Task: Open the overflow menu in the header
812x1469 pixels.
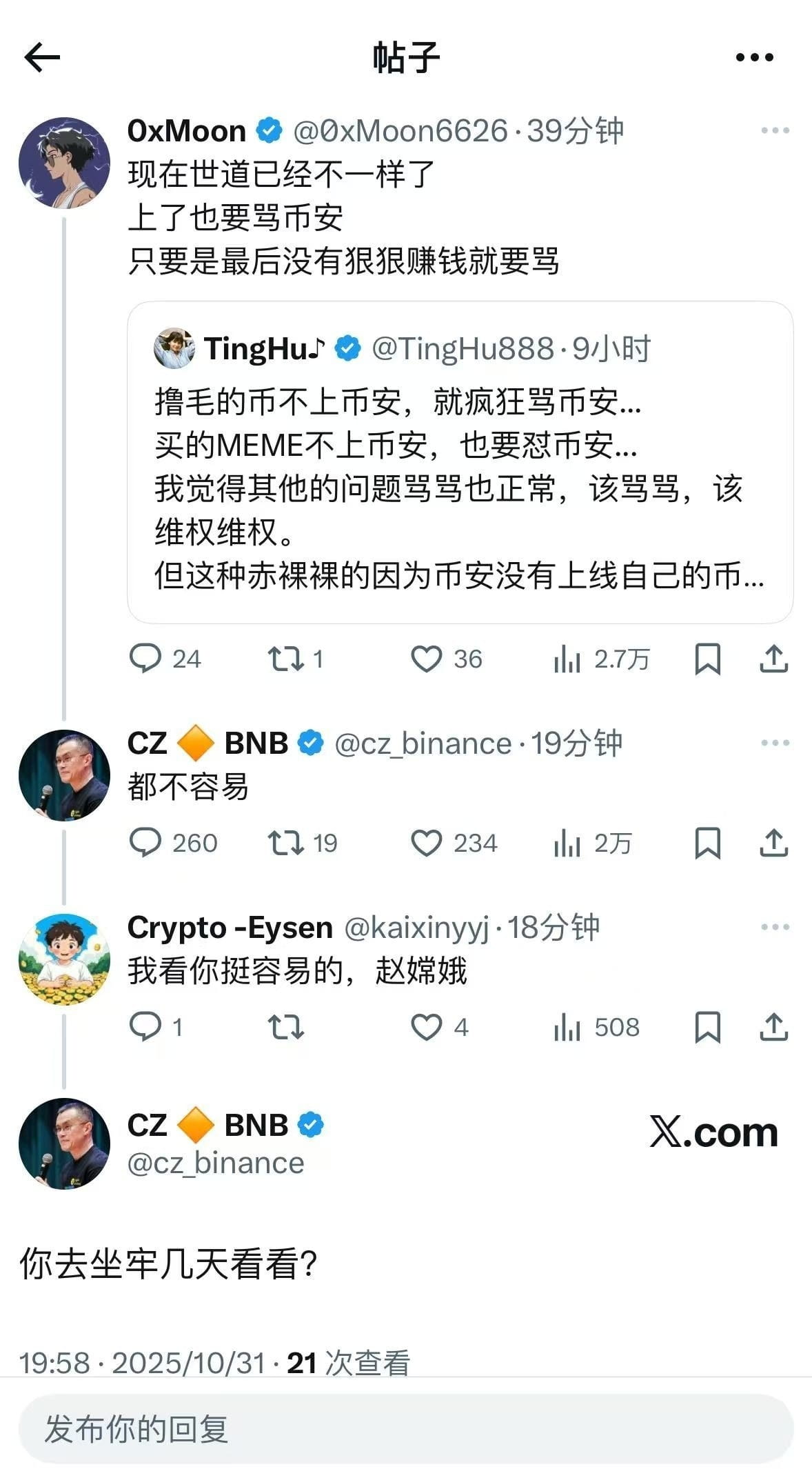Action: [x=755, y=57]
